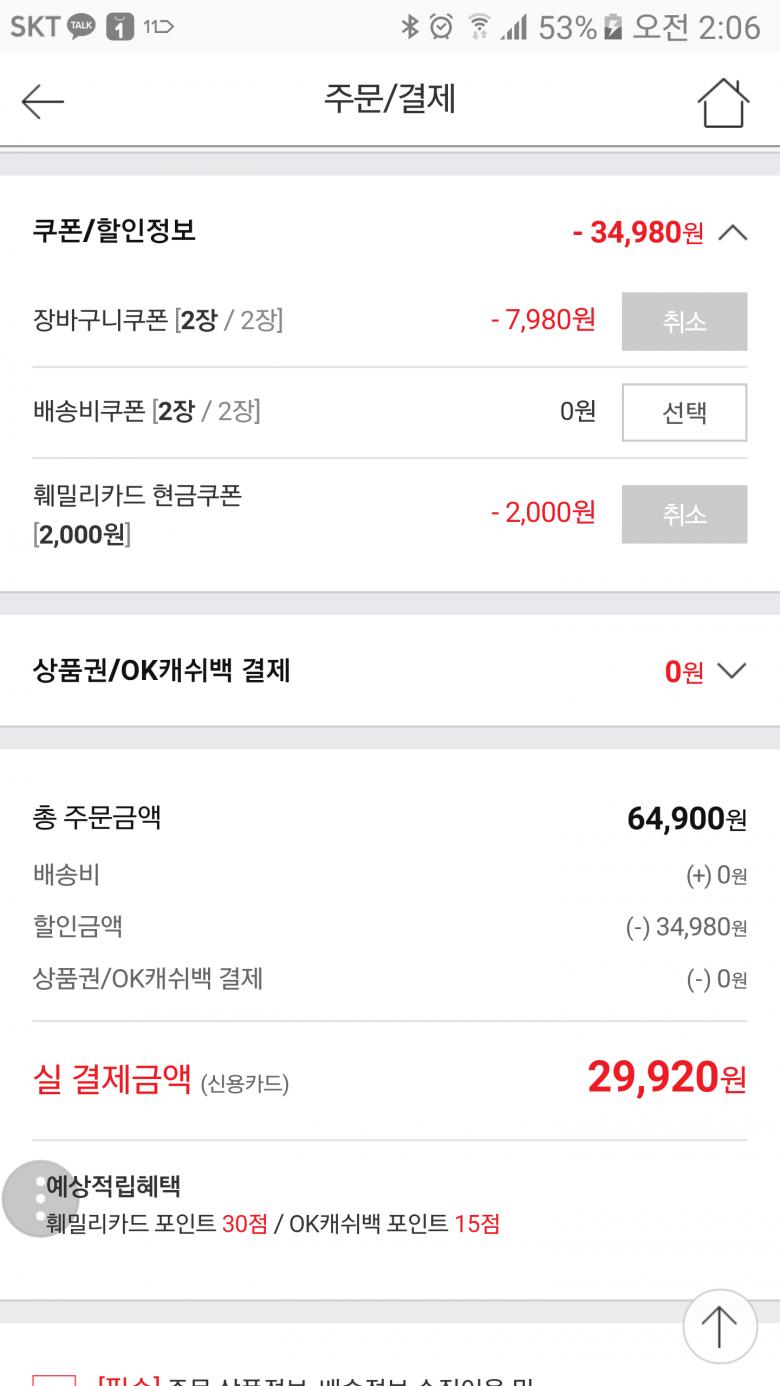Select a 배송비쿠폰

click(684, 412)
